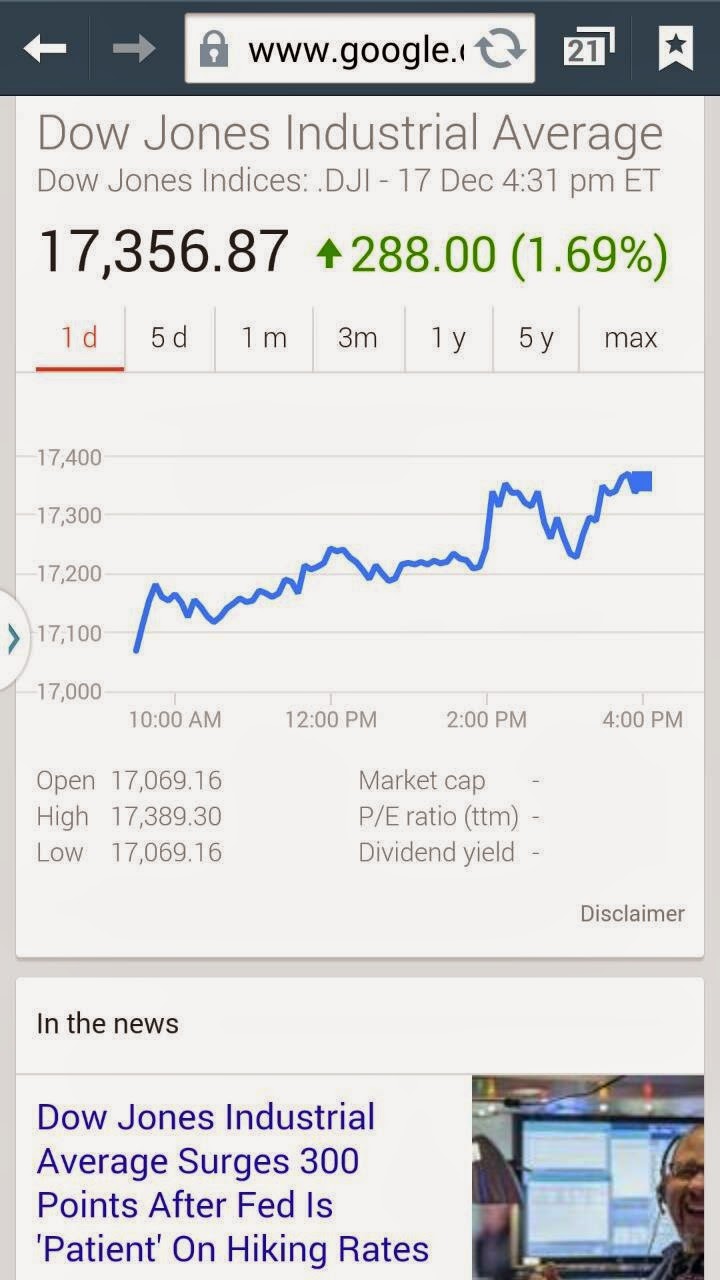720x1280 pixels.
Task: Bookmark this page with the star icon
Action: pos(676,47)
